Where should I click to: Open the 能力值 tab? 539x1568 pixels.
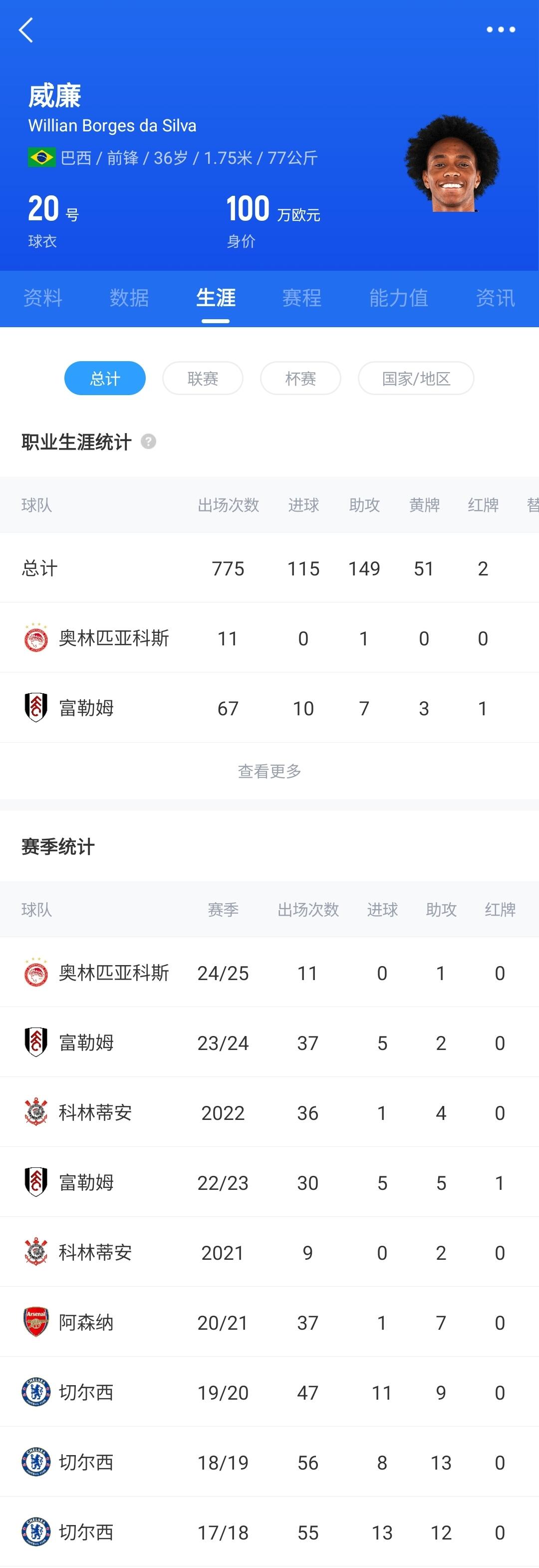click(x=398, y=298)
